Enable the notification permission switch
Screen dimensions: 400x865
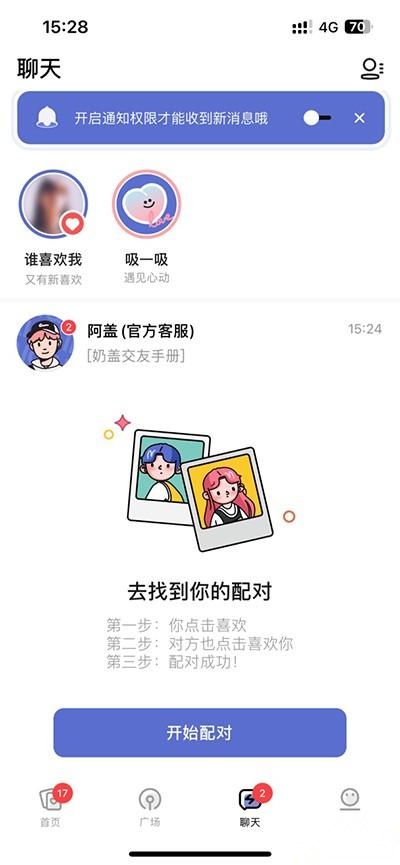pos(317,118)
